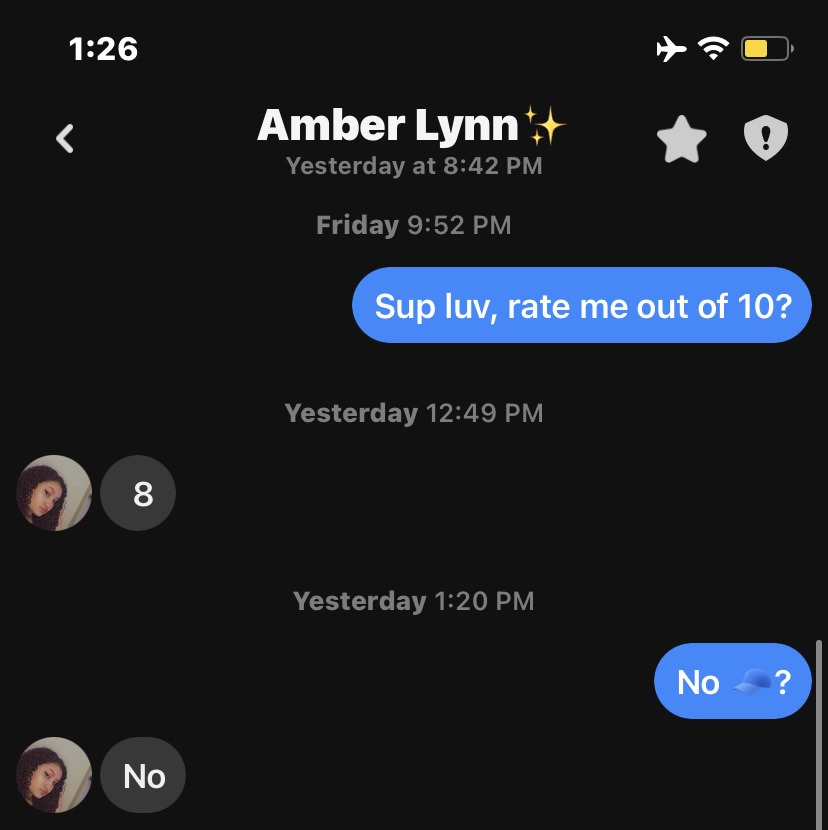Tap Amber Lynn's avatar beside the "8" message
Screen dimensions: 828x830
tap(54, 493)
